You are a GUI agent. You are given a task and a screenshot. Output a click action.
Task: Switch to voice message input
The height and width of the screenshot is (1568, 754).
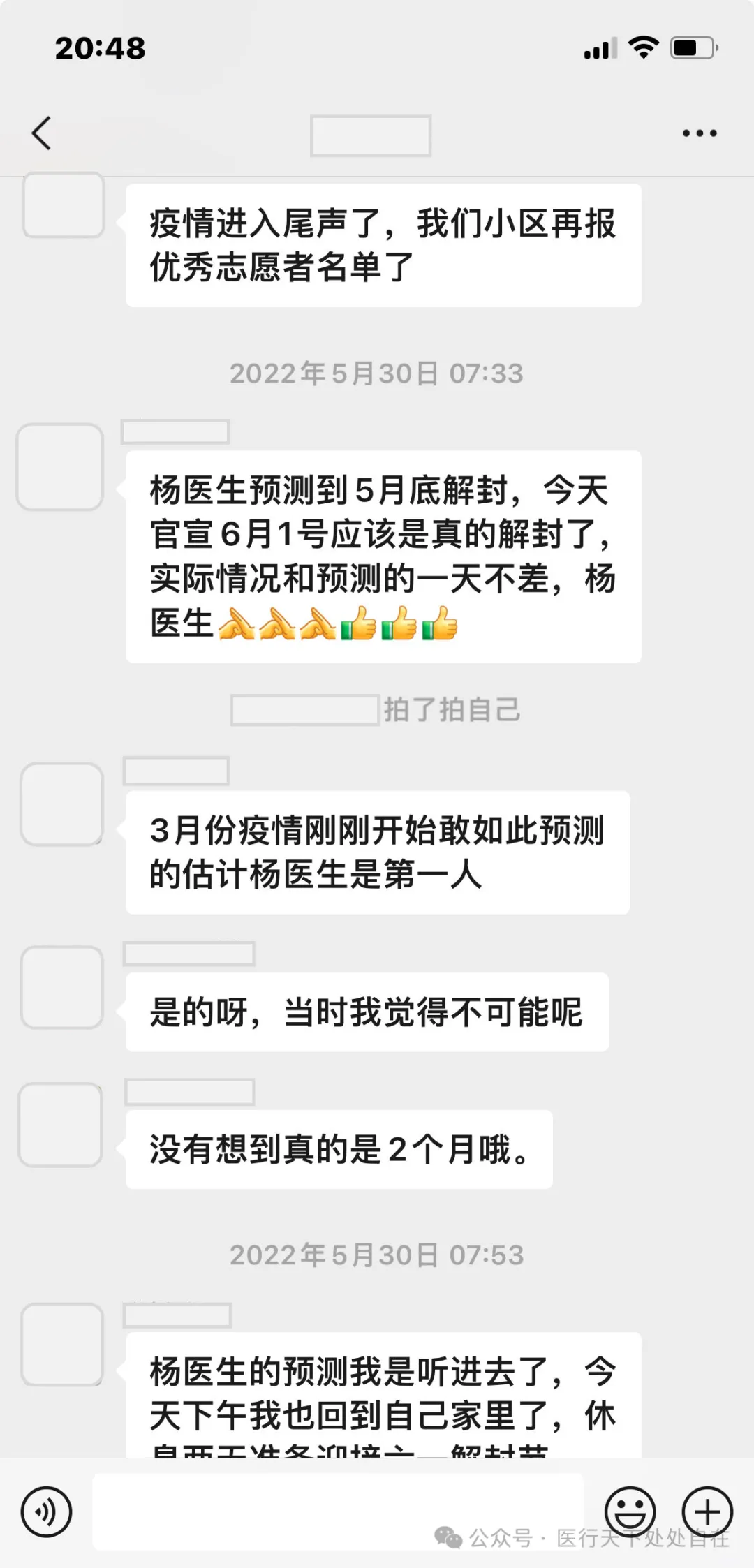(46, 1511)
